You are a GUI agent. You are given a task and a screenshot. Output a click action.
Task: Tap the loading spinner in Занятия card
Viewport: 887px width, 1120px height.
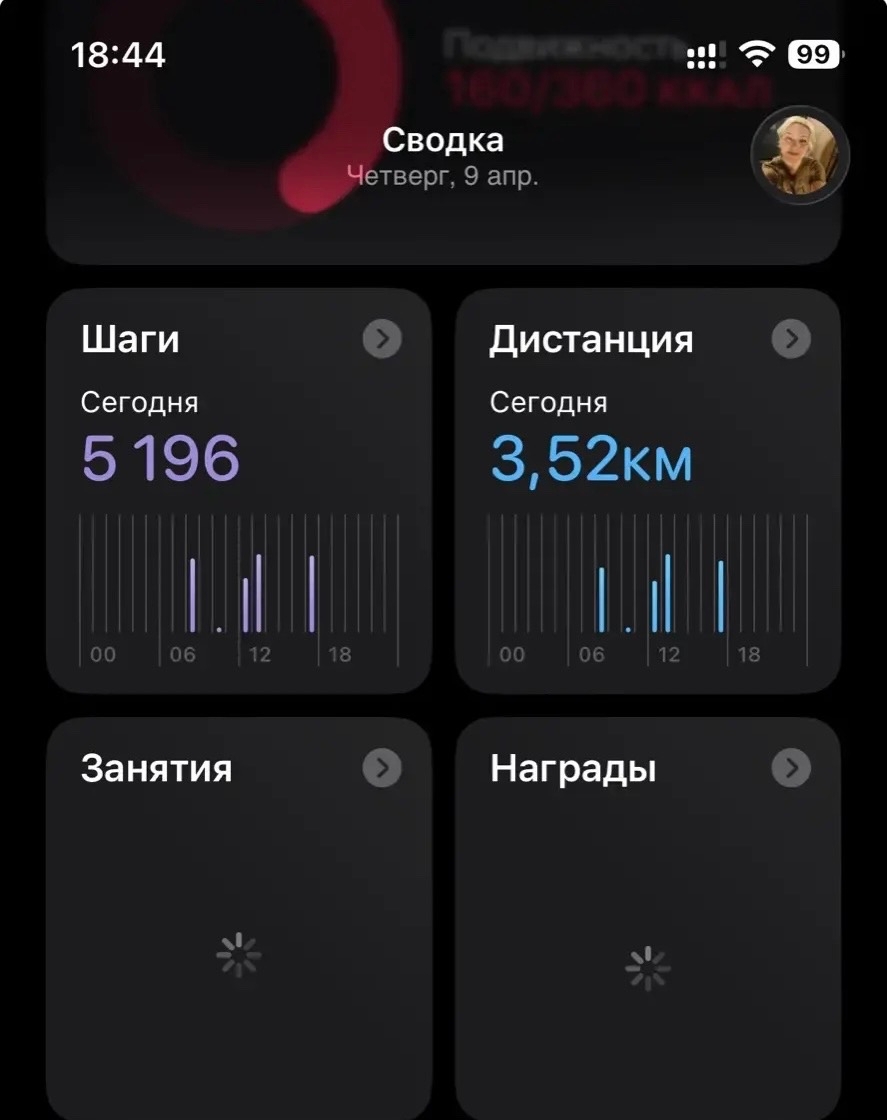click(x=240, y=957)
